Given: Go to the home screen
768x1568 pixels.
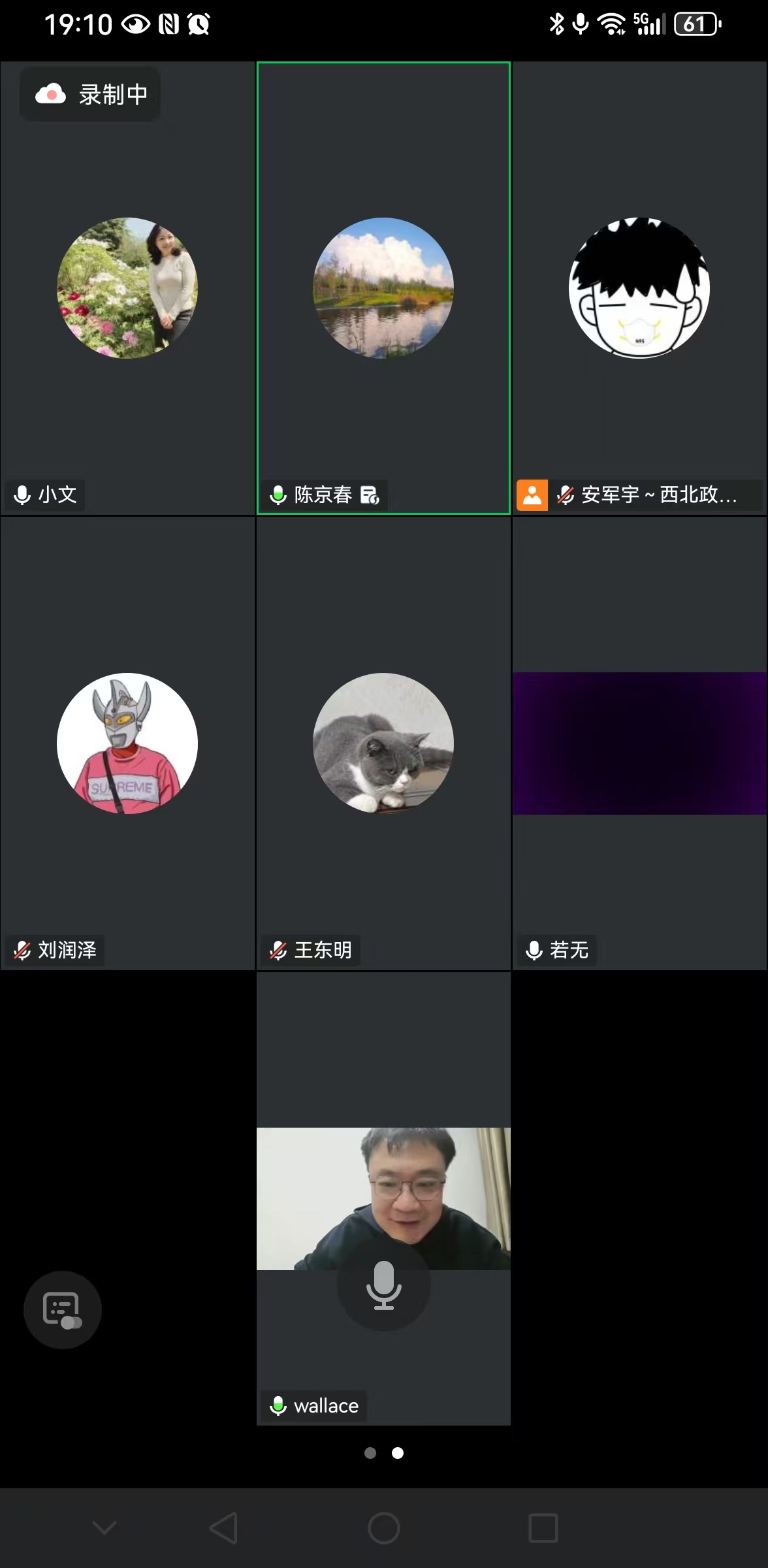Looking at the screenshot, I should [x=383, y=1528].
